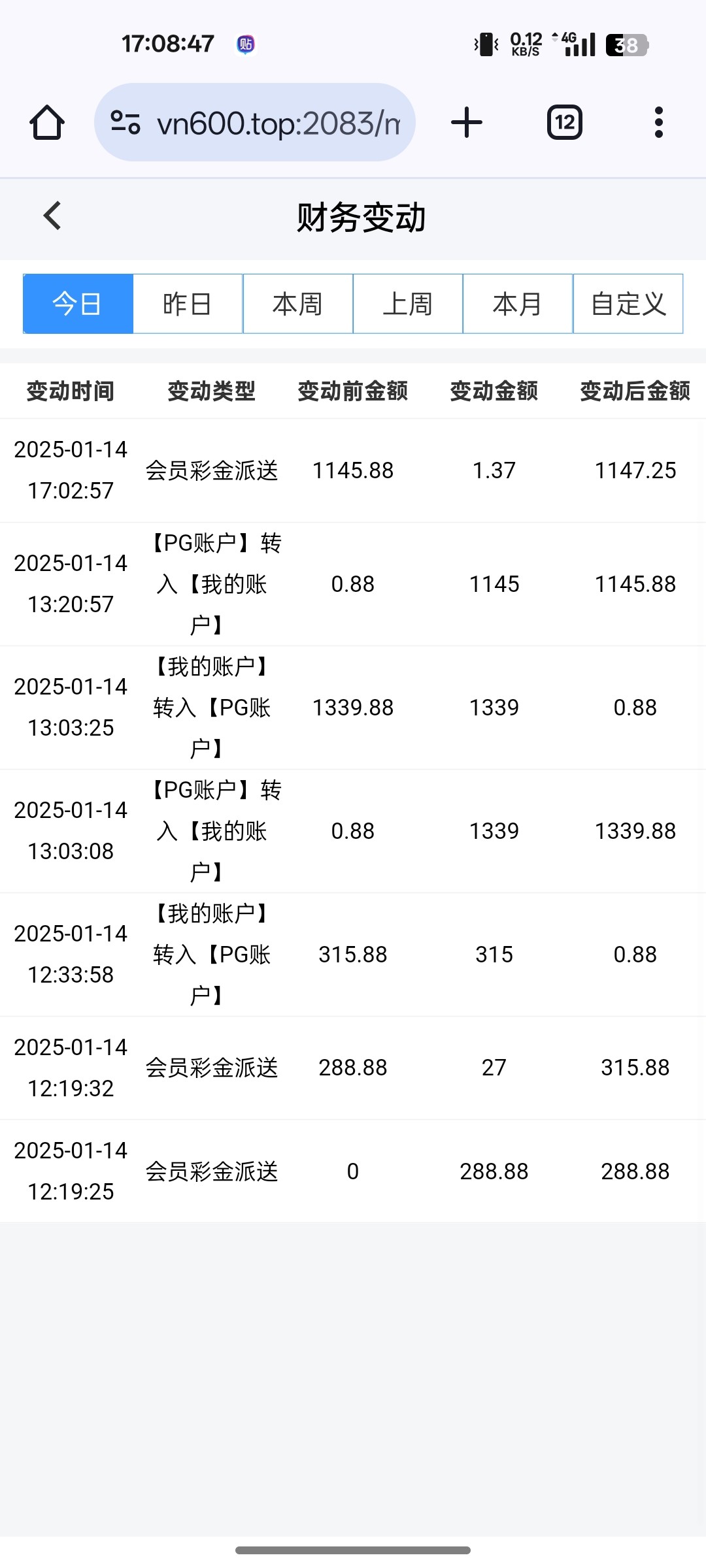View 上周 financial changes
Image resolution: width=706 pixels, height=1568 pixels.
tap(408, 304)
